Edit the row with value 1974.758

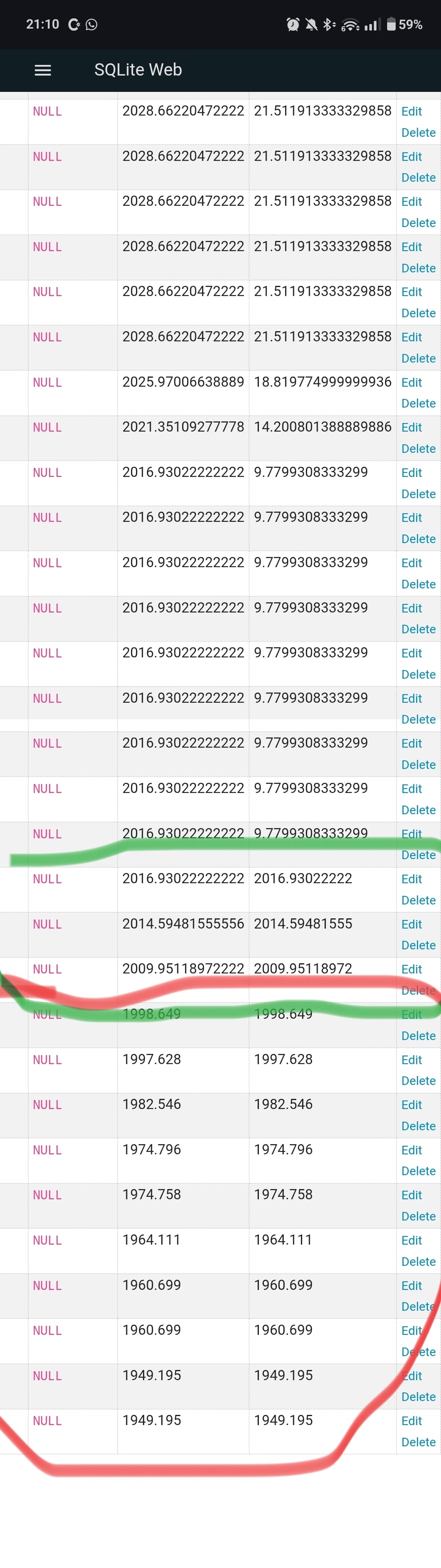(411, 1195)
